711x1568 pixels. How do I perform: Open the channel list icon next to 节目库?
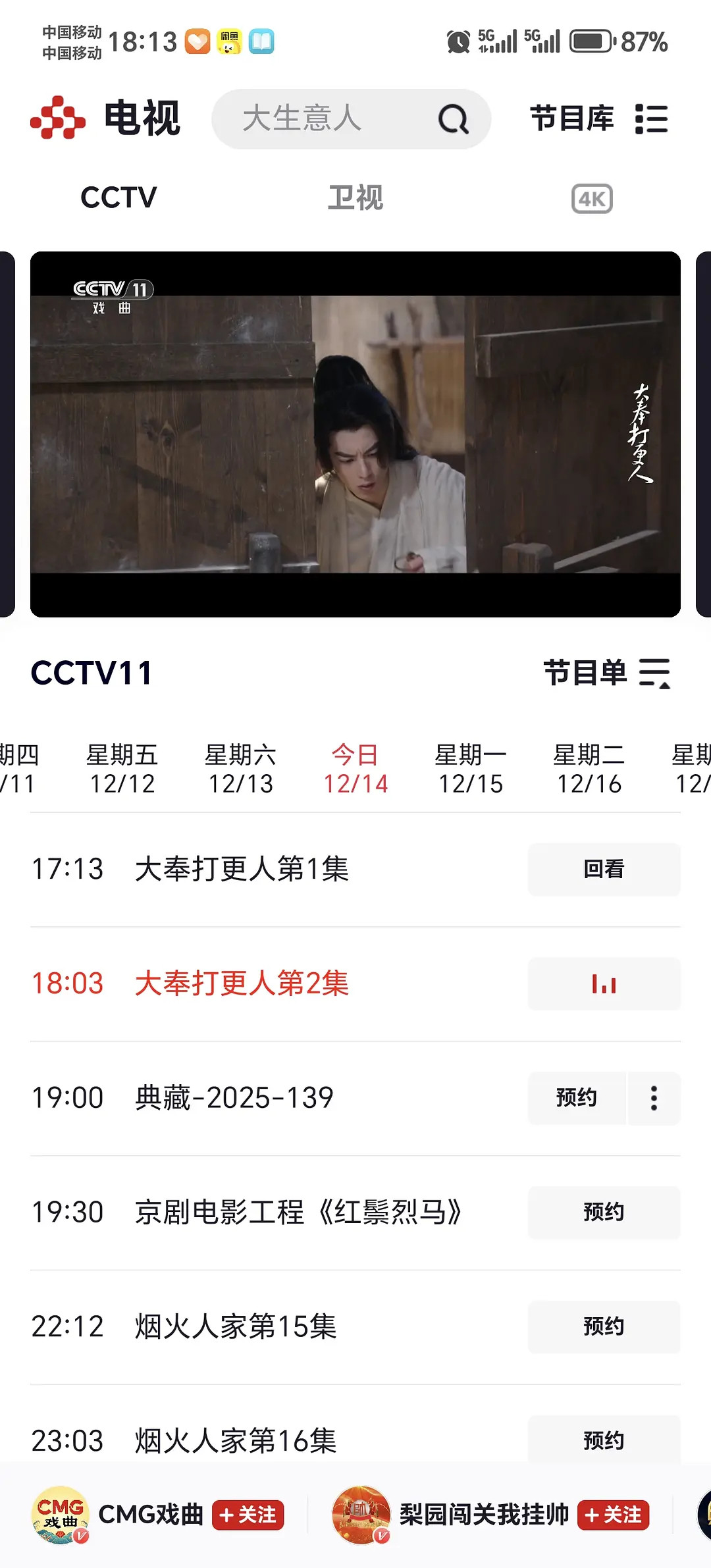point(652,119)
